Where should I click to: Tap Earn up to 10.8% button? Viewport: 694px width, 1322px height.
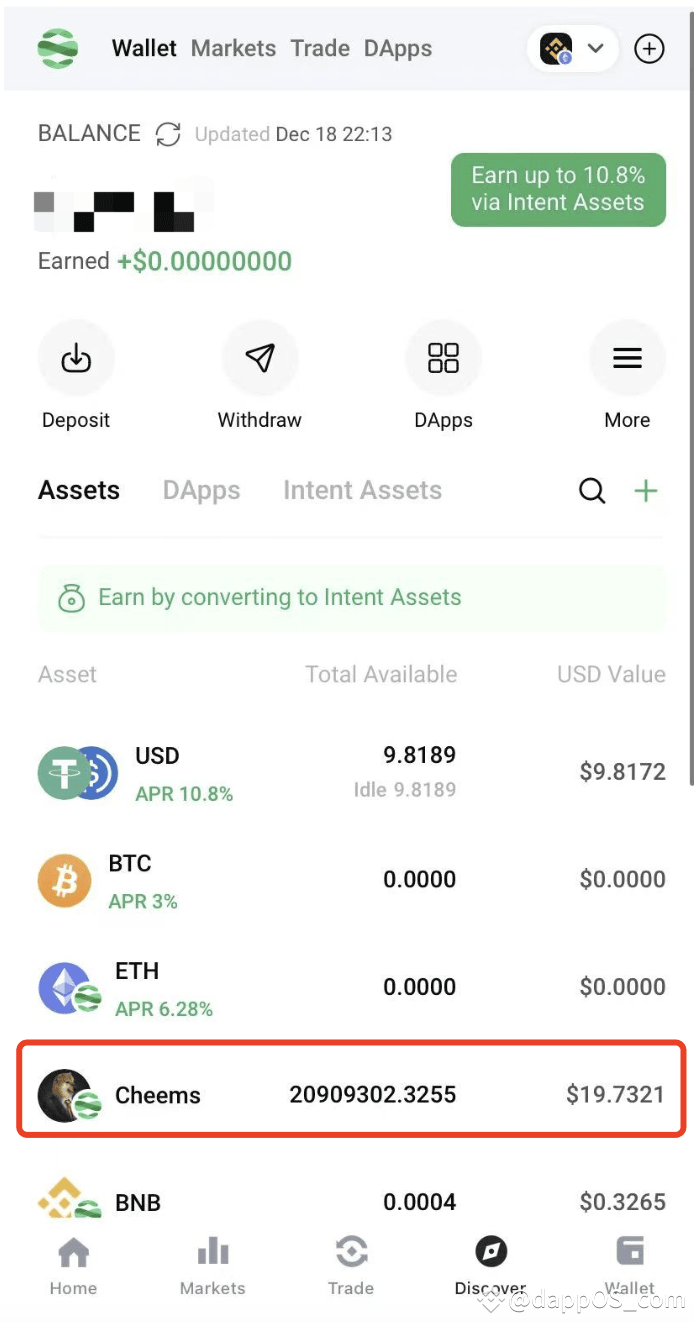pos(558,189)
